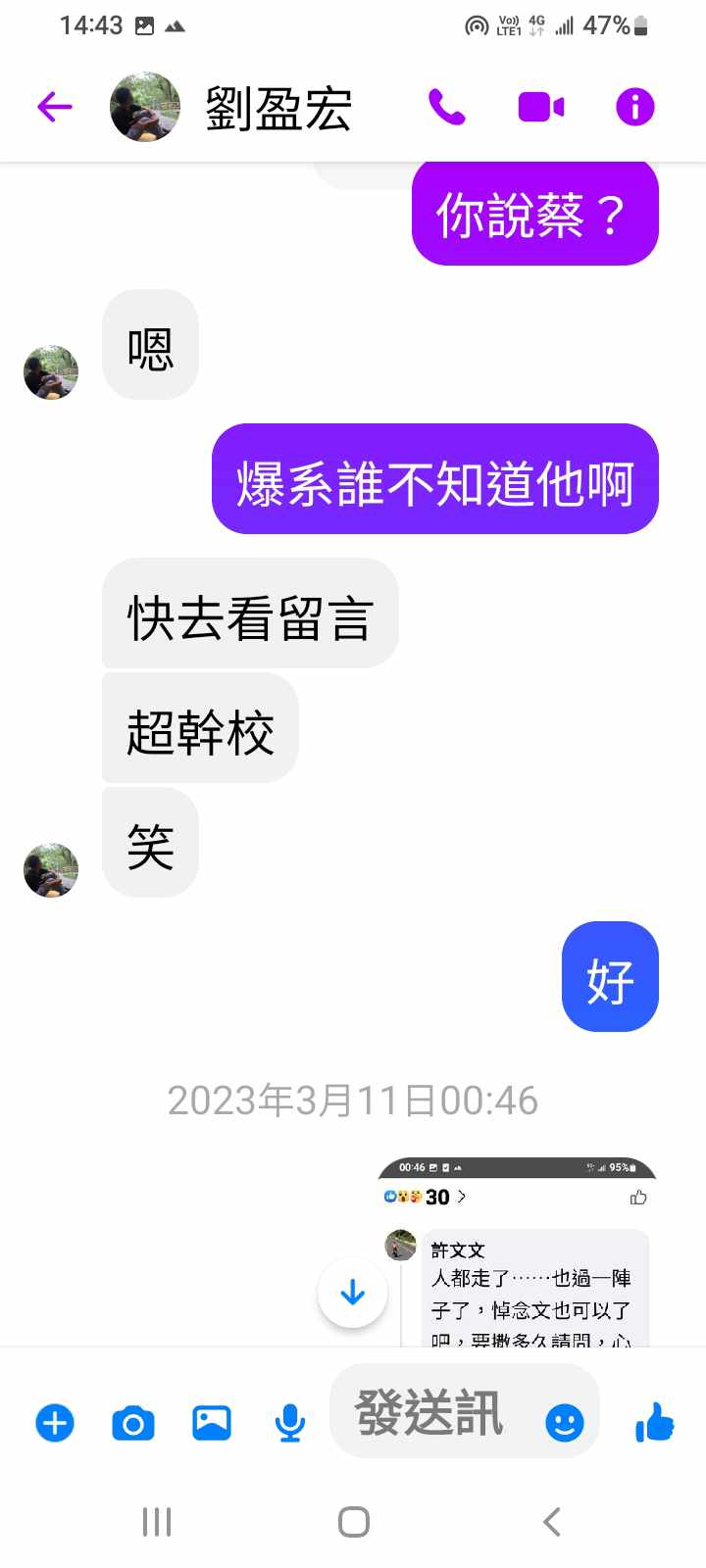Open the emoji picker smiley

pos(564,1422)
